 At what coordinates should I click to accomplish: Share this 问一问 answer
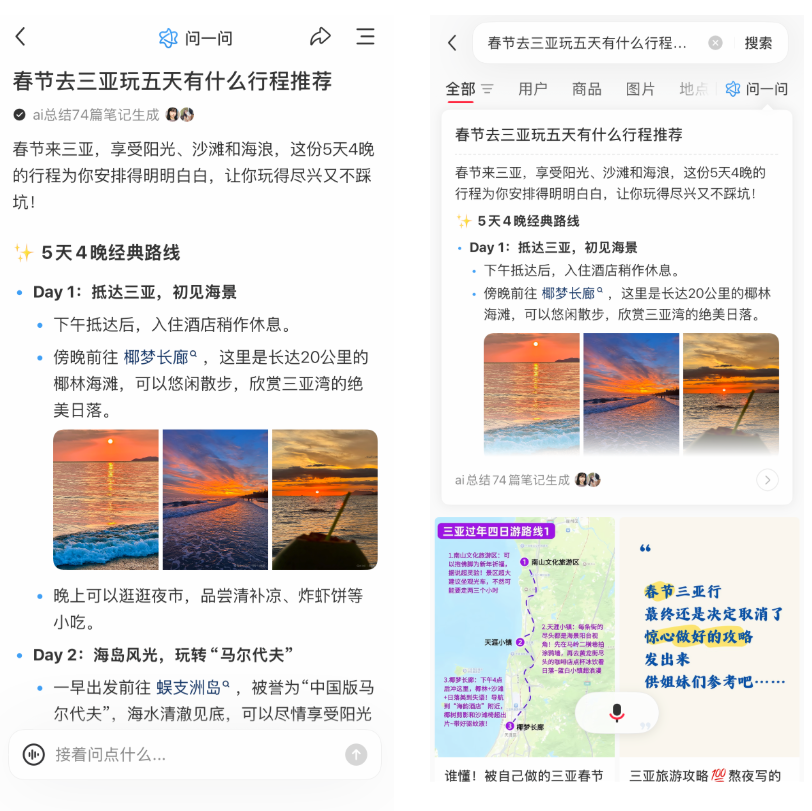320,37
